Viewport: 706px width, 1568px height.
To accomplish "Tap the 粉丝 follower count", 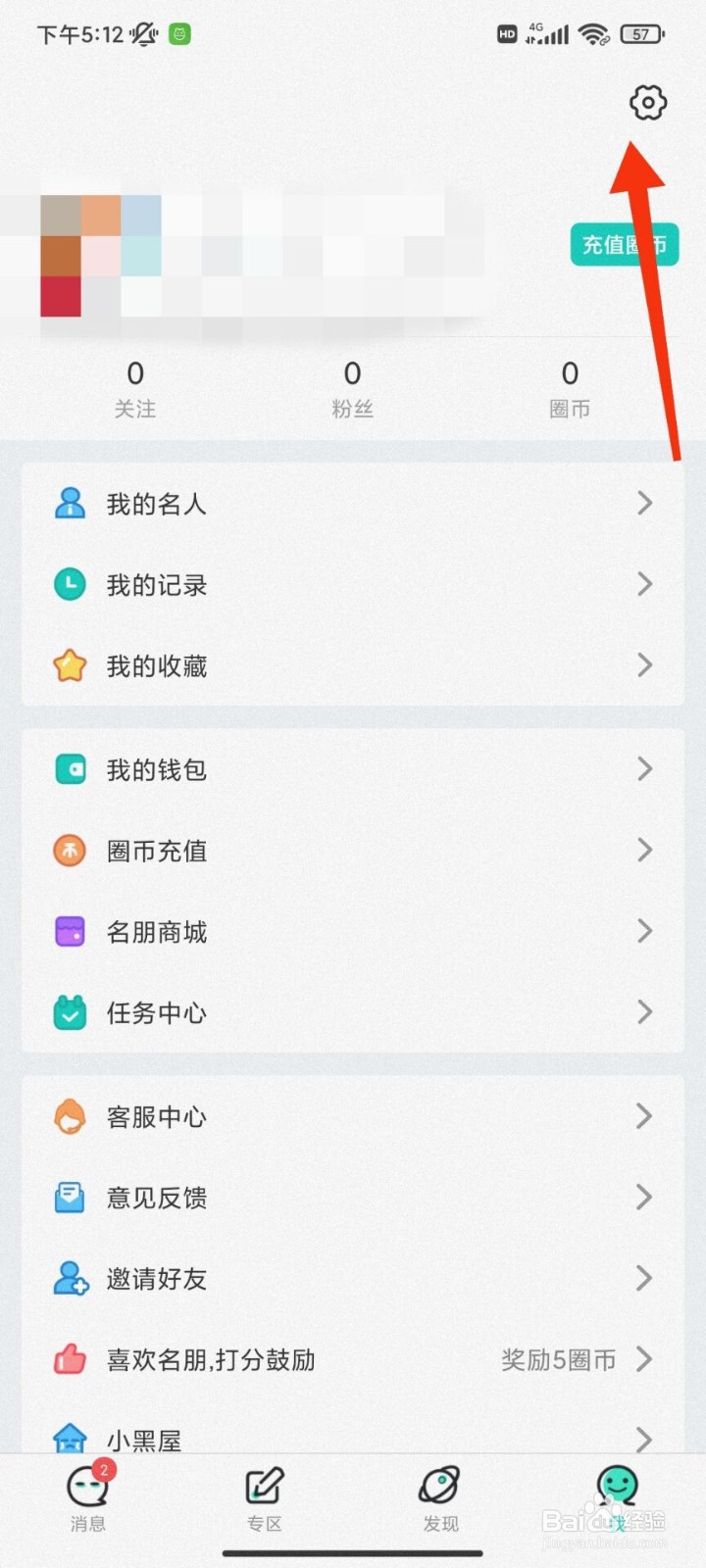I will pyautogui.click(x=353, y=387).
